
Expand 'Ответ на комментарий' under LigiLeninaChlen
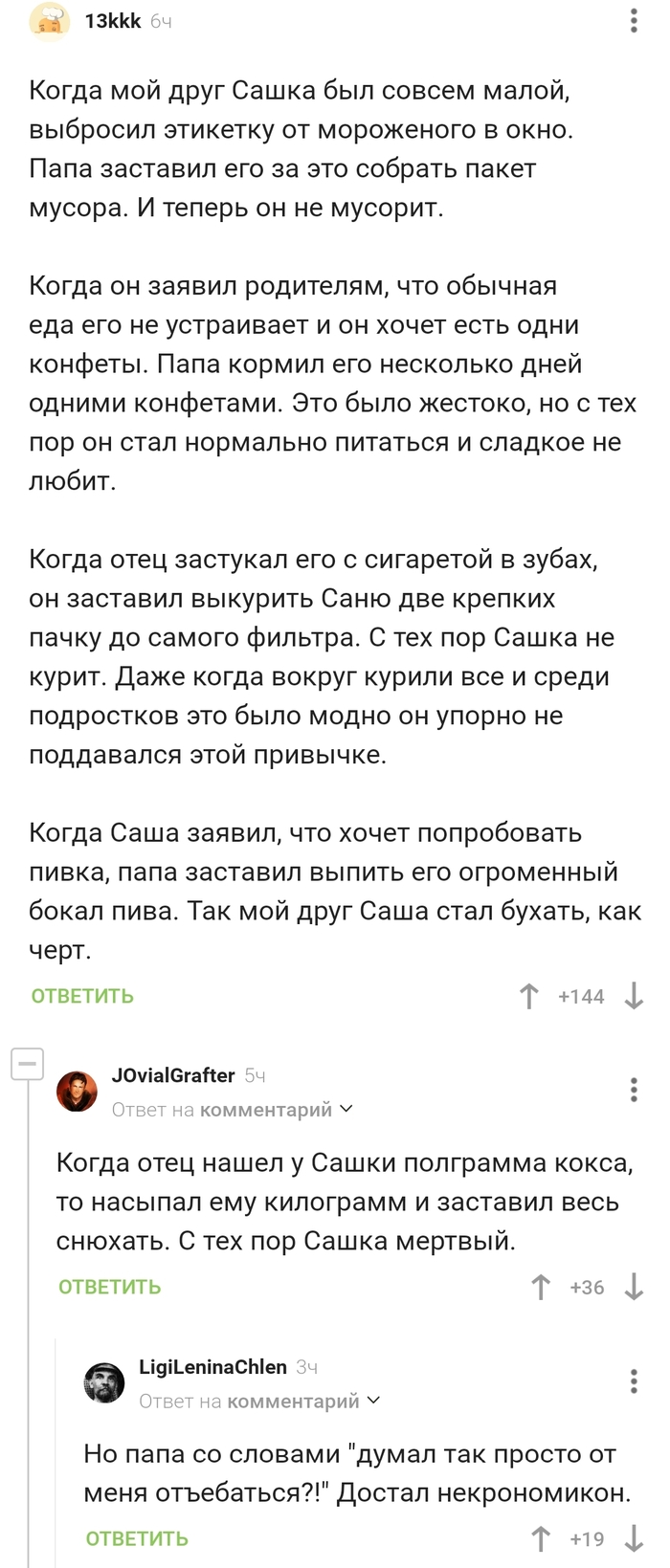coord(259,1401)
